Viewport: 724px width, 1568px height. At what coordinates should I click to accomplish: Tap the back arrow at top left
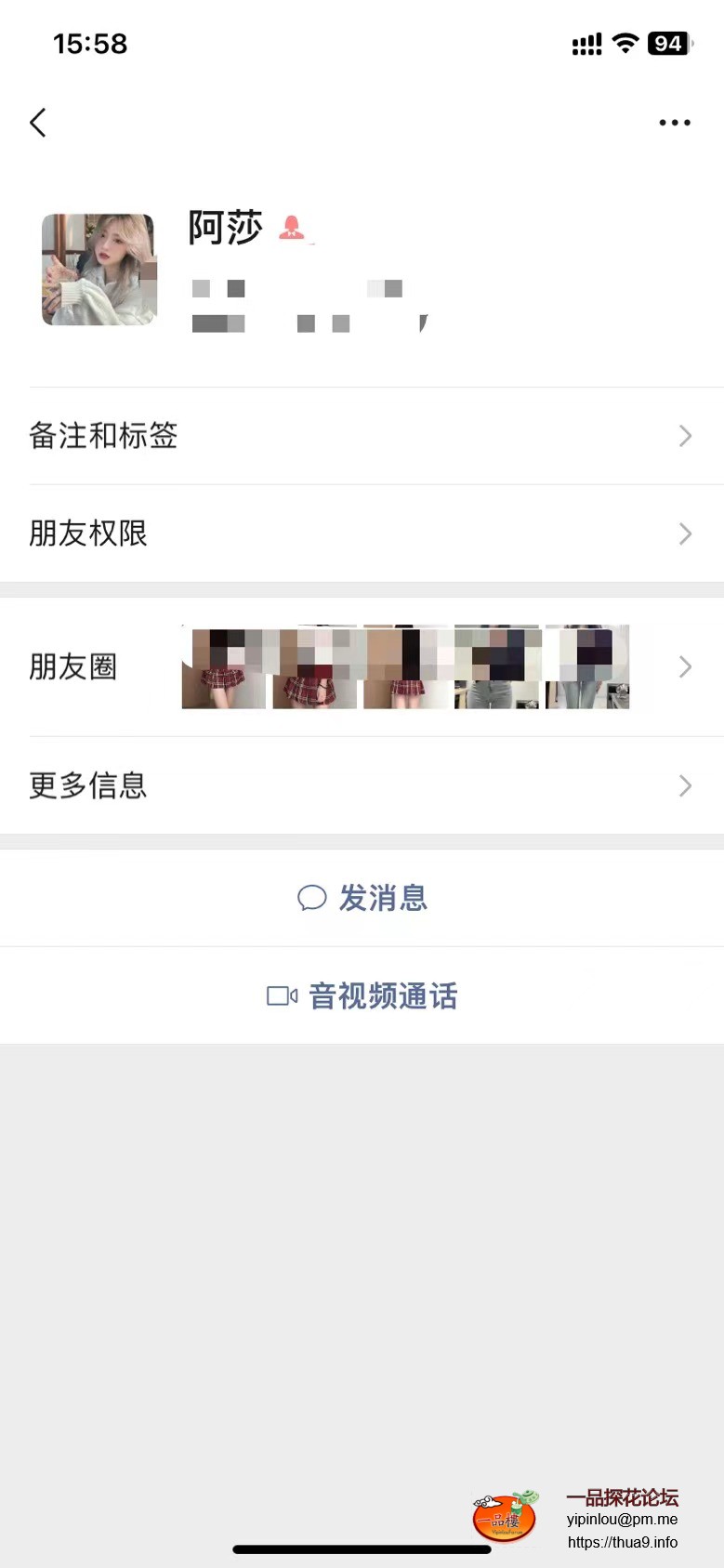coord(37,122)
